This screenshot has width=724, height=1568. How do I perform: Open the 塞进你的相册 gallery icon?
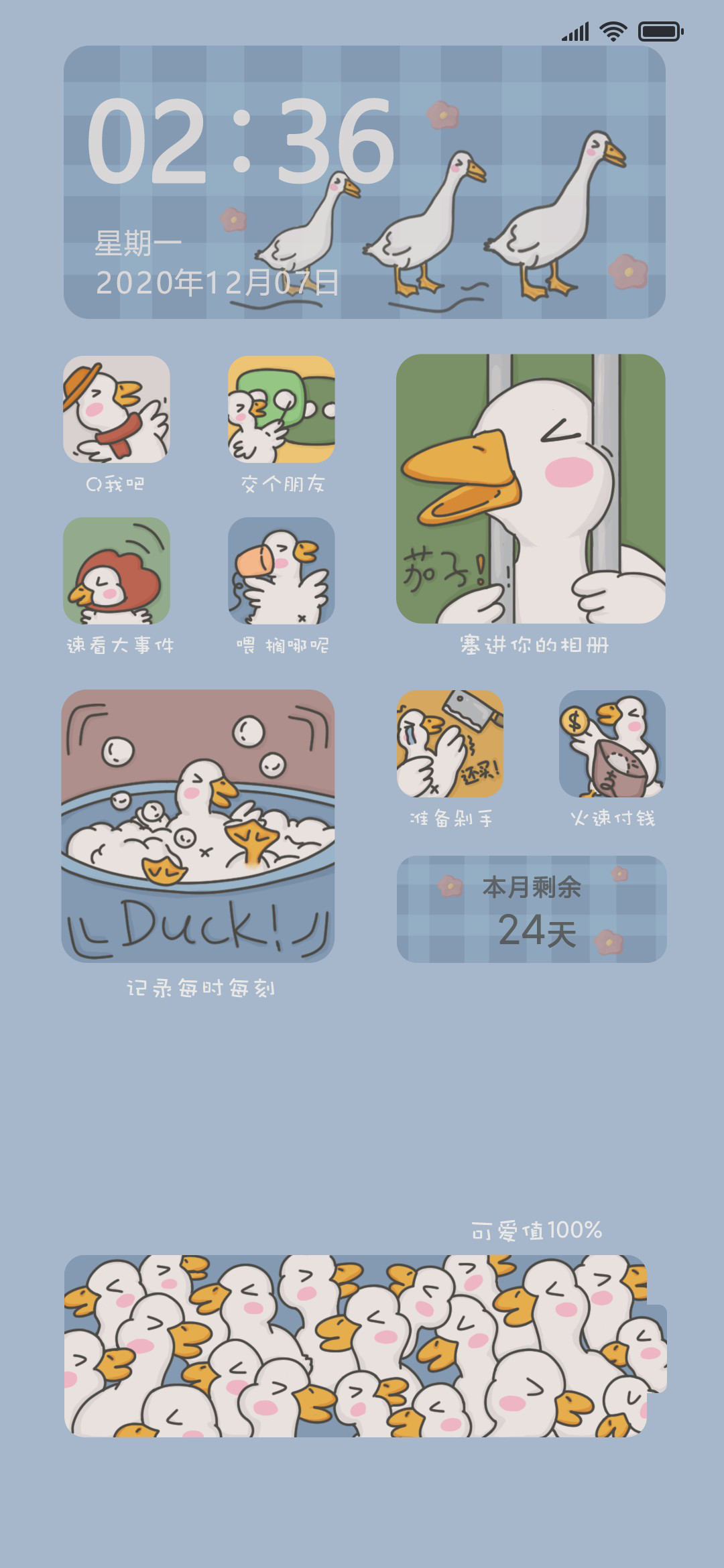531,489
